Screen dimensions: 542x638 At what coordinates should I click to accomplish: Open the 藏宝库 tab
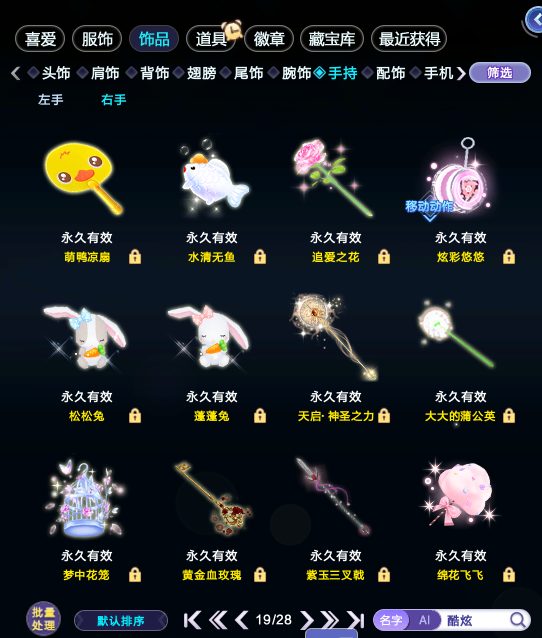coord(332,39)
